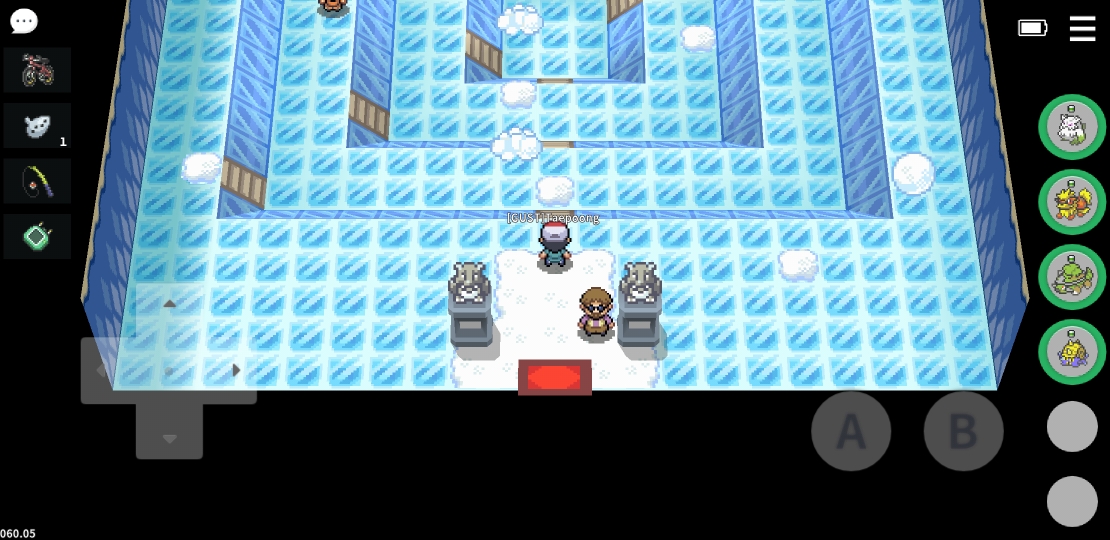Screen dimensions: 1110x540
Task: Open the chat speech bubble
Action: 24,21
